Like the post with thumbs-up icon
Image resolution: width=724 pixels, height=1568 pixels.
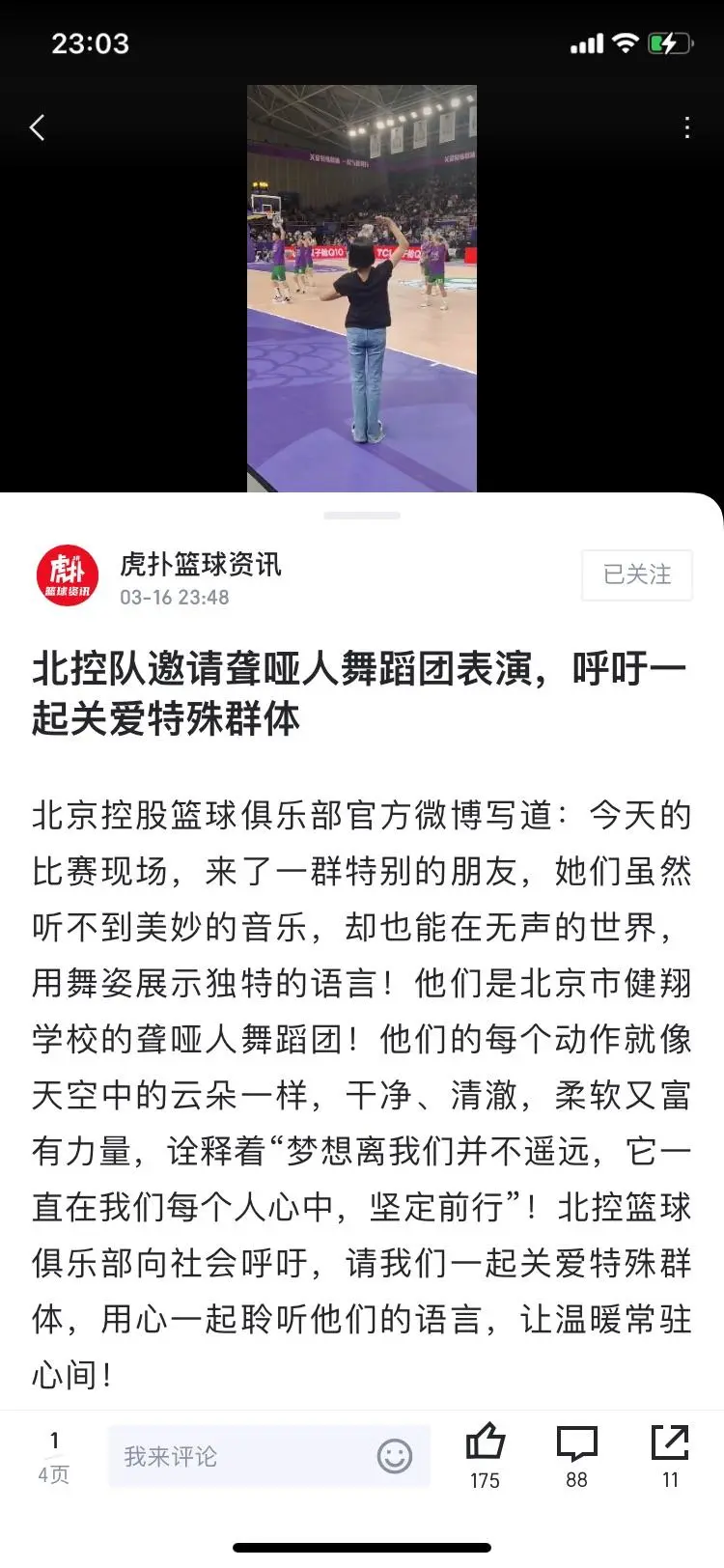485,1455
